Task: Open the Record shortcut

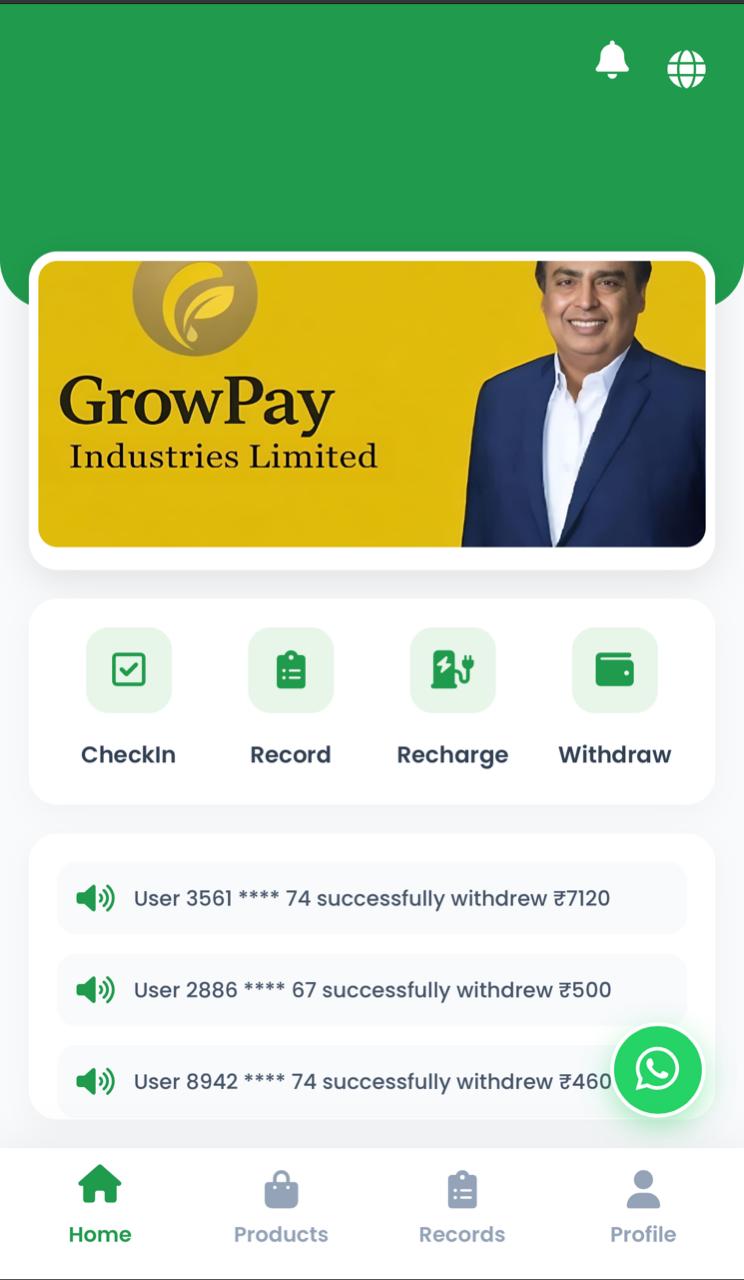Action: (x=290, y=671)
